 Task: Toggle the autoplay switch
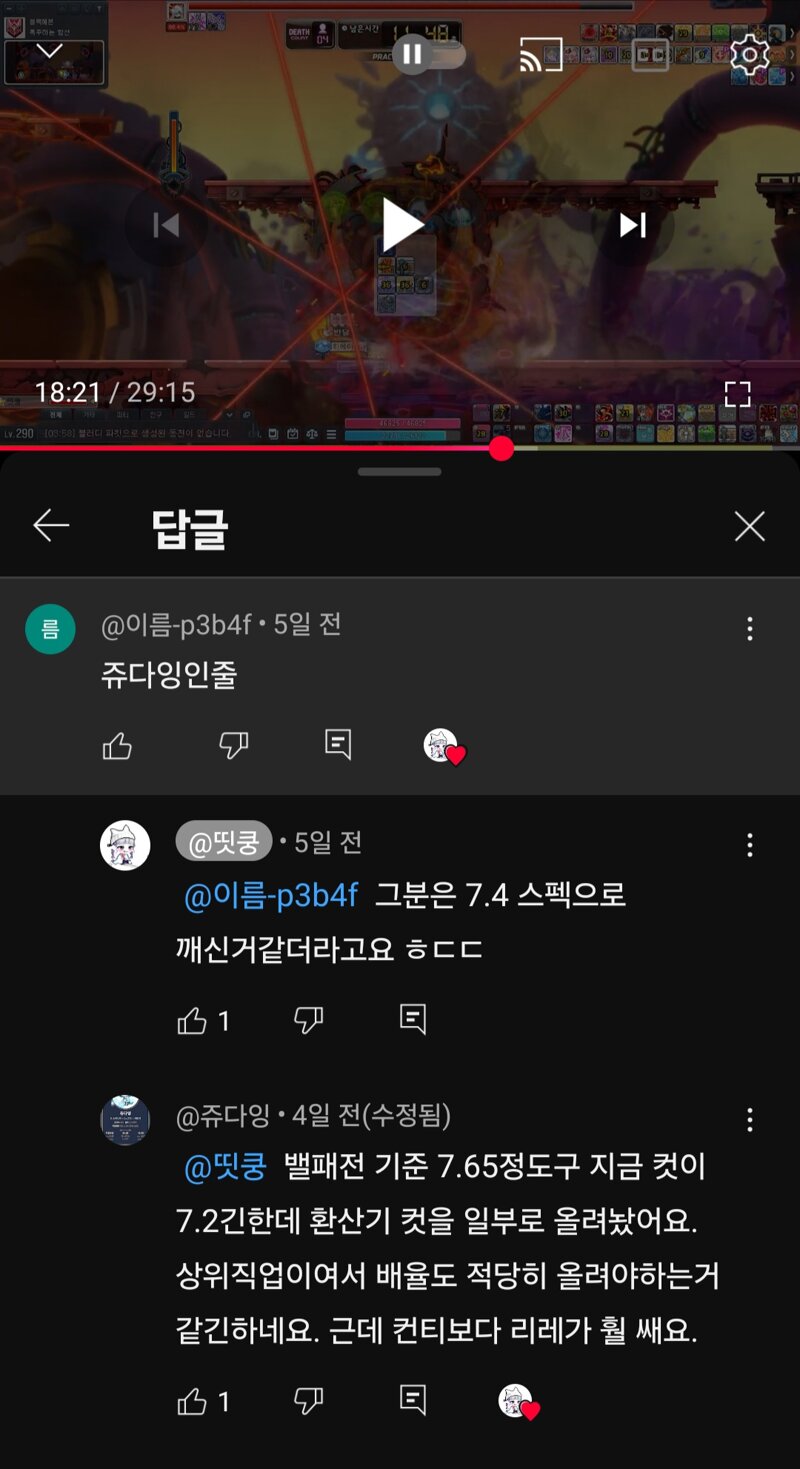point(429,54)
